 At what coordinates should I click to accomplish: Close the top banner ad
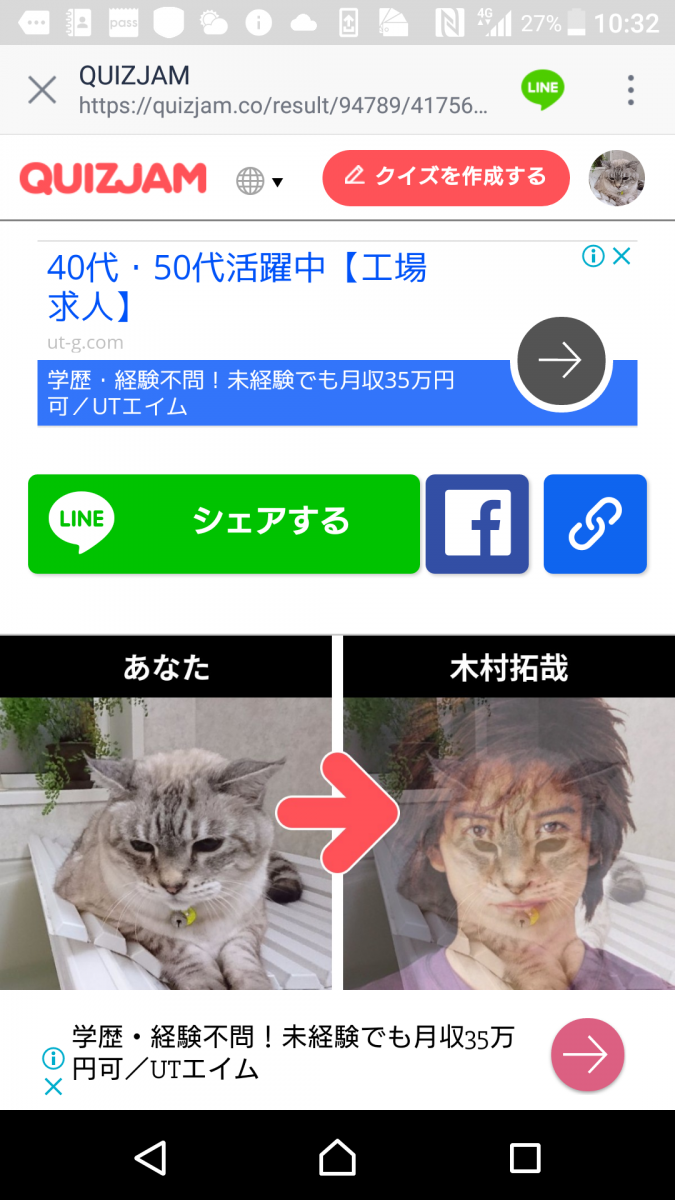(622, 257)
